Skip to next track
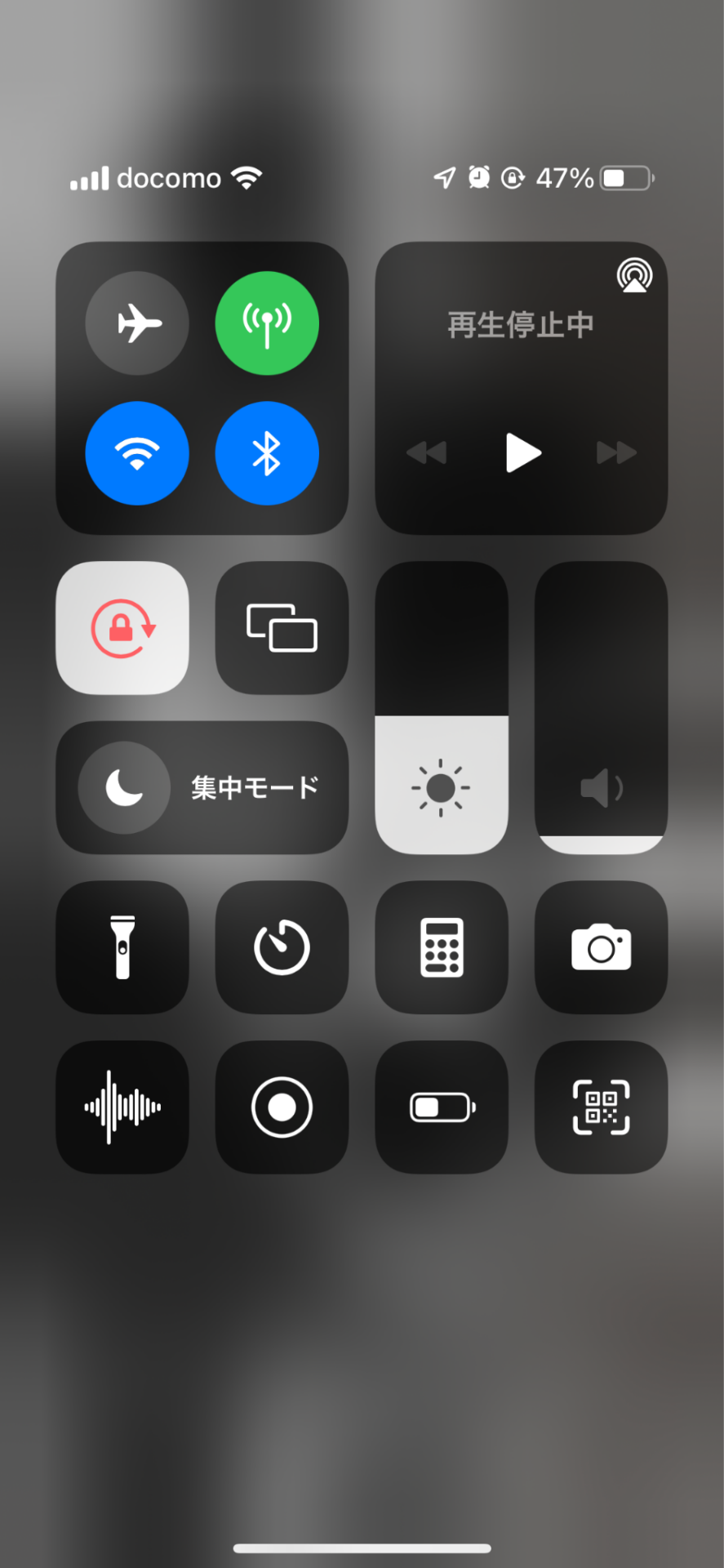 pos(616,453)
